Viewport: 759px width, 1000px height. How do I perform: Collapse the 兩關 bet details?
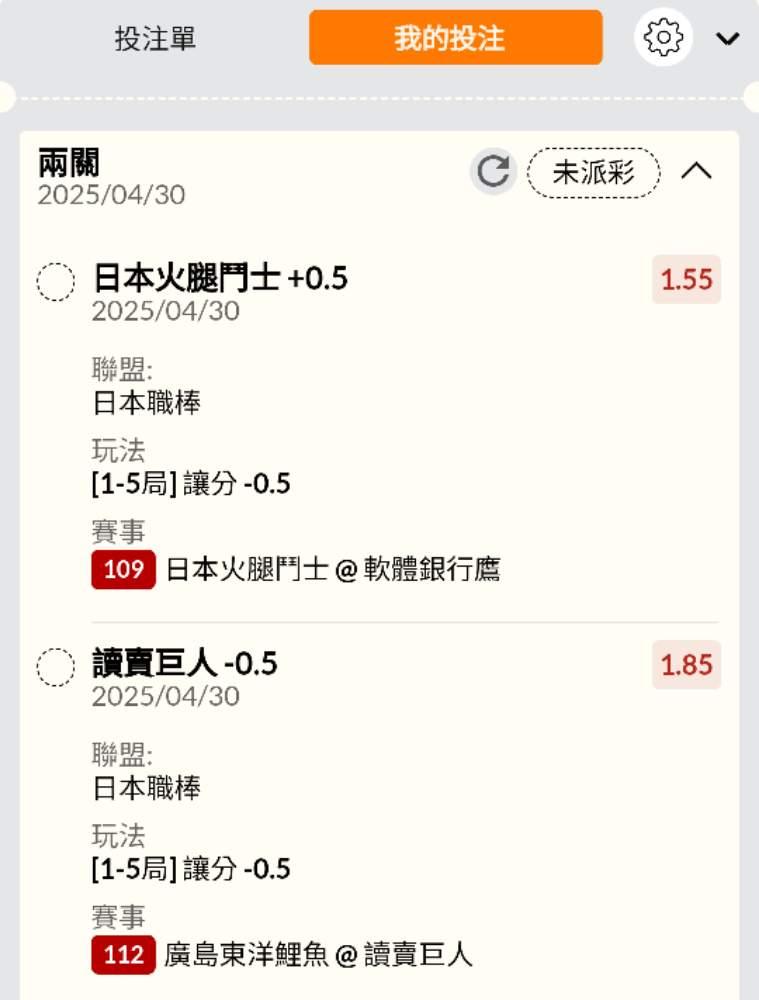coord(696,172)
